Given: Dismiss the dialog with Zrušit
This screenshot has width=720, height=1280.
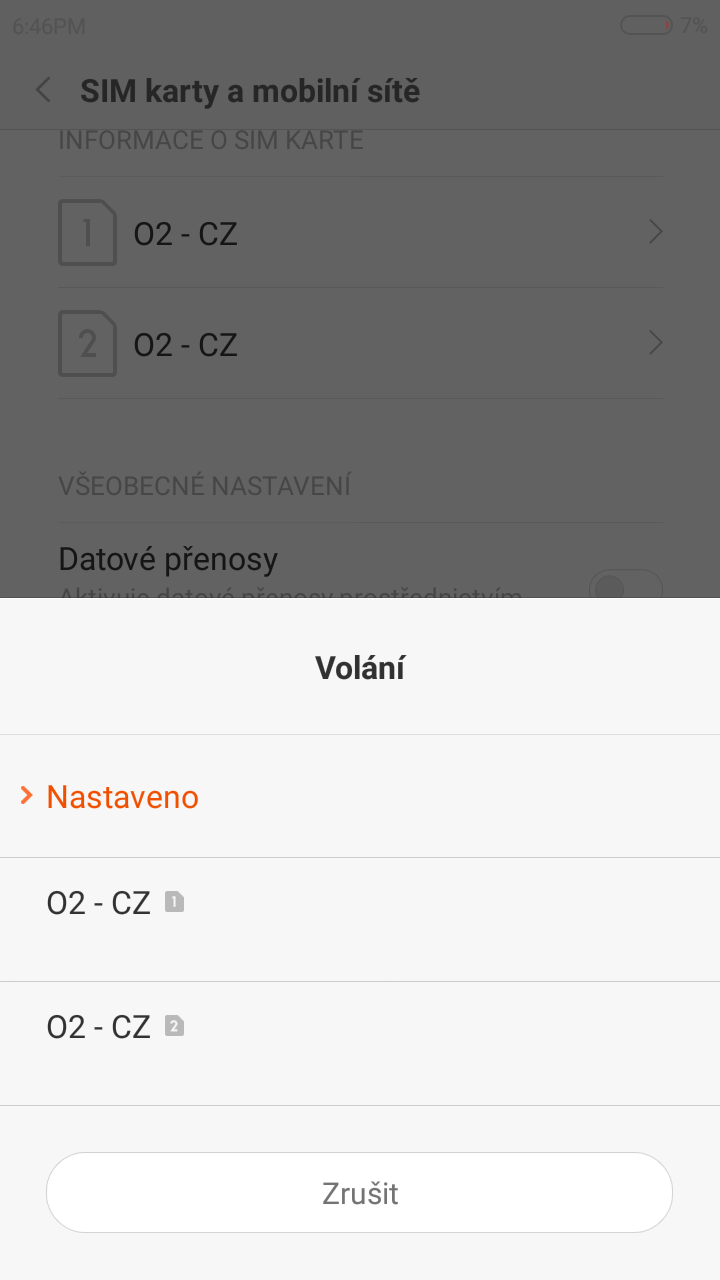Looking at the screenshot, I should pyautogui.click(x=359, y=1192).
